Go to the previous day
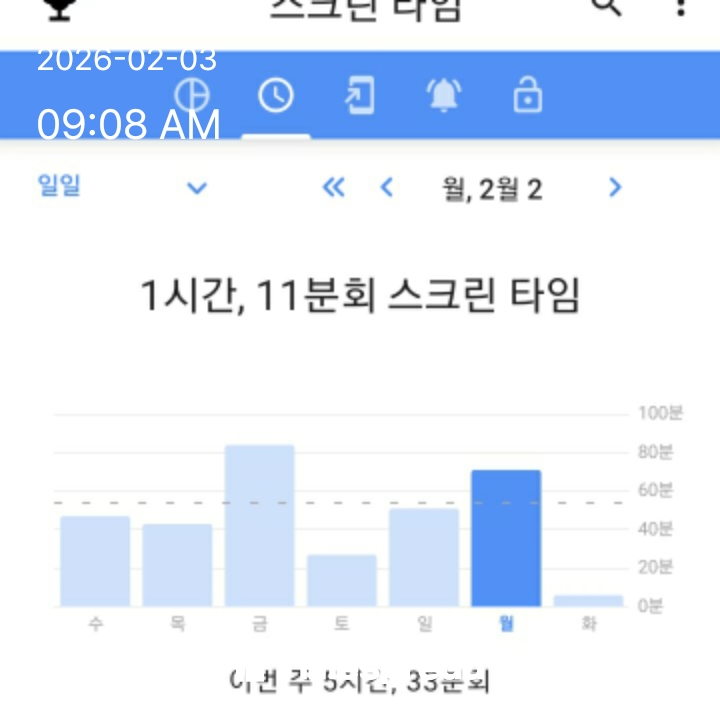This screenshot has height=720, width=720. [x=387, y=187]
